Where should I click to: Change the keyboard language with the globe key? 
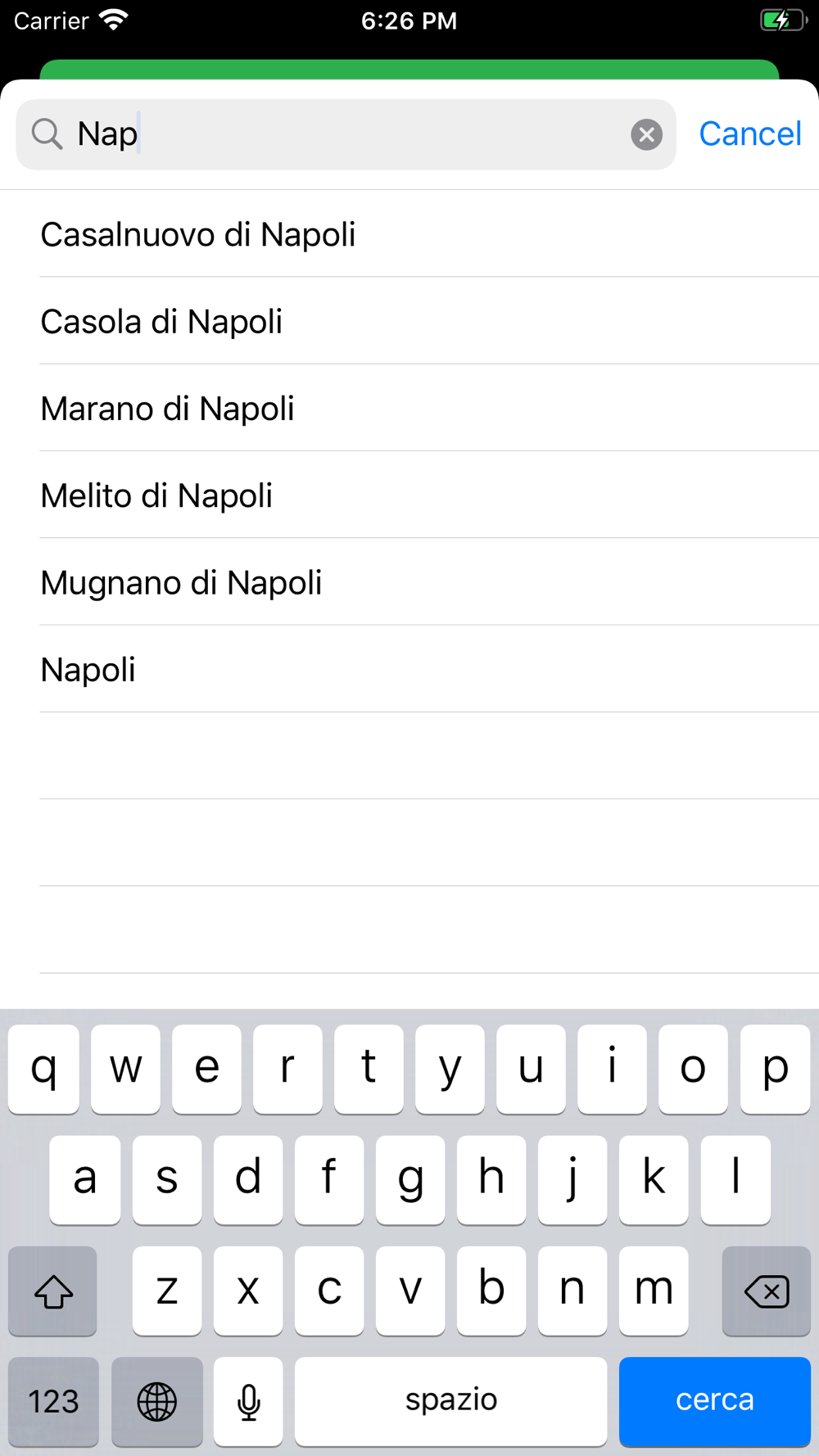156,1400
